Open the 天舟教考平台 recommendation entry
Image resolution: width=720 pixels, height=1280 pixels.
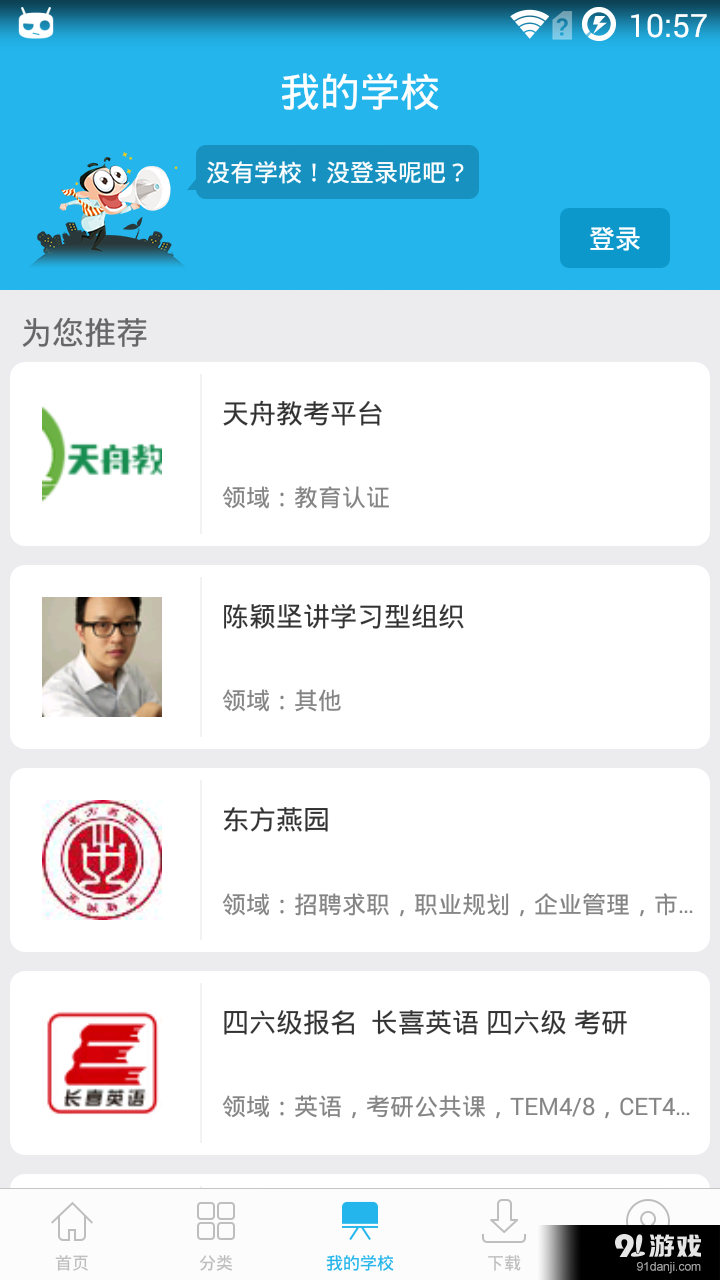(x=360, y=452)
